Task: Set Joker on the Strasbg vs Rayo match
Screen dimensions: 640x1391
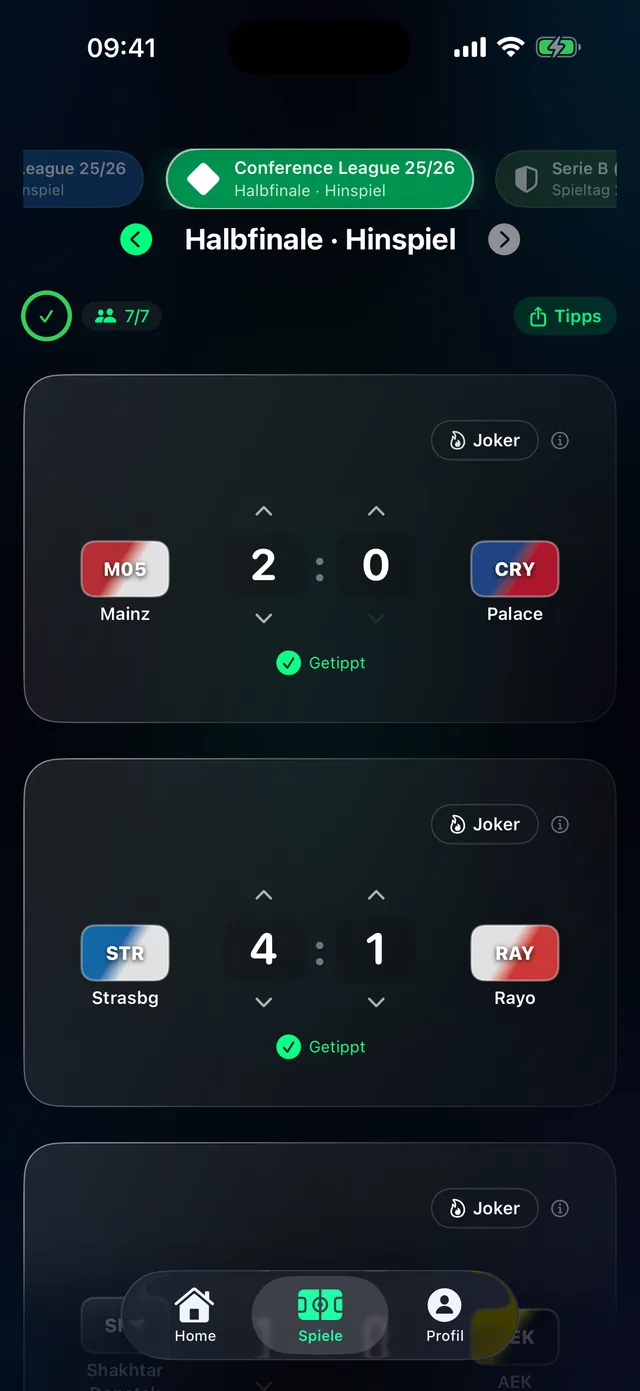Action: point(485,825)
